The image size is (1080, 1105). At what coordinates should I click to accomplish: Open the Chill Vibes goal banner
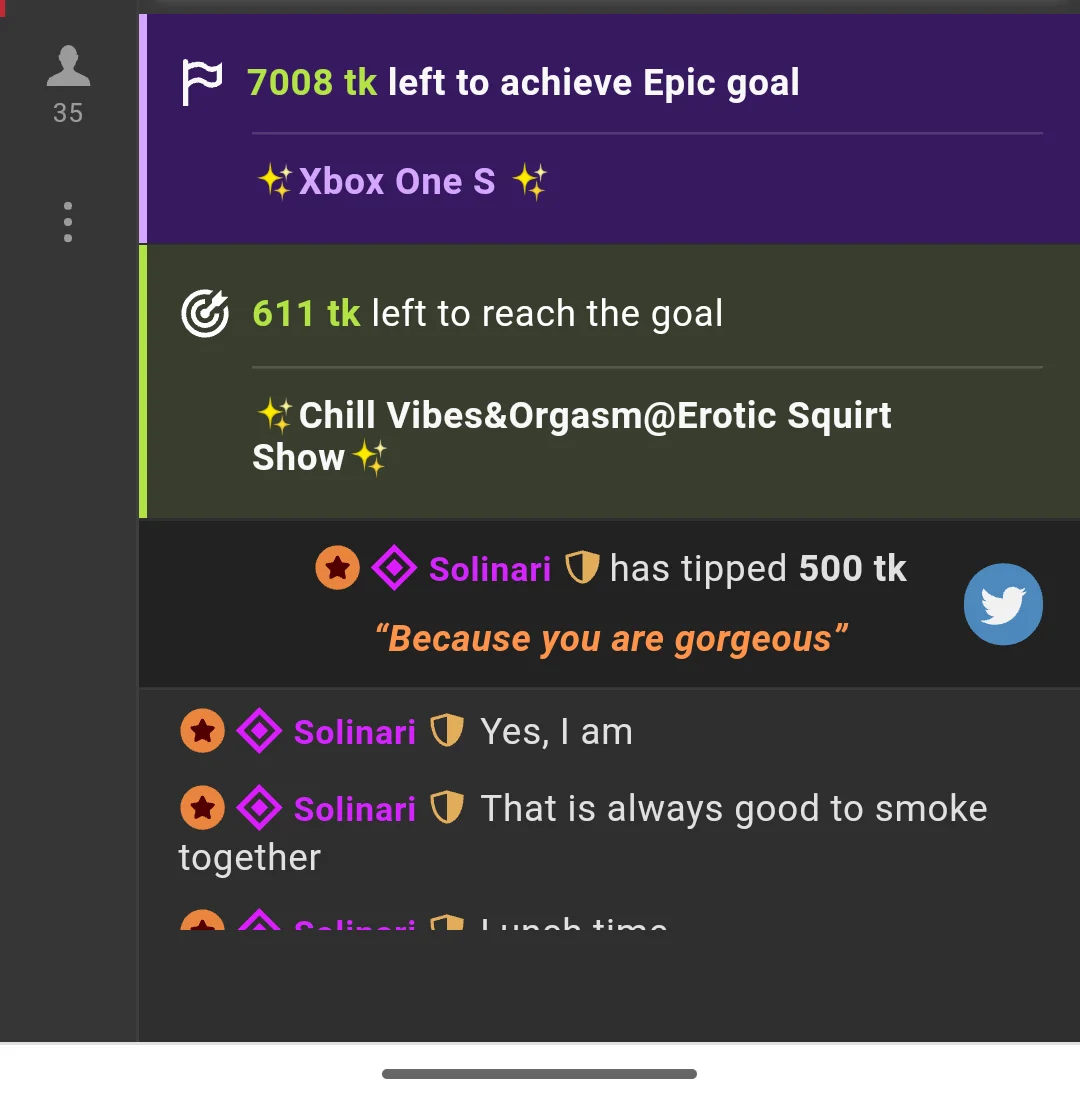(610, 382)
